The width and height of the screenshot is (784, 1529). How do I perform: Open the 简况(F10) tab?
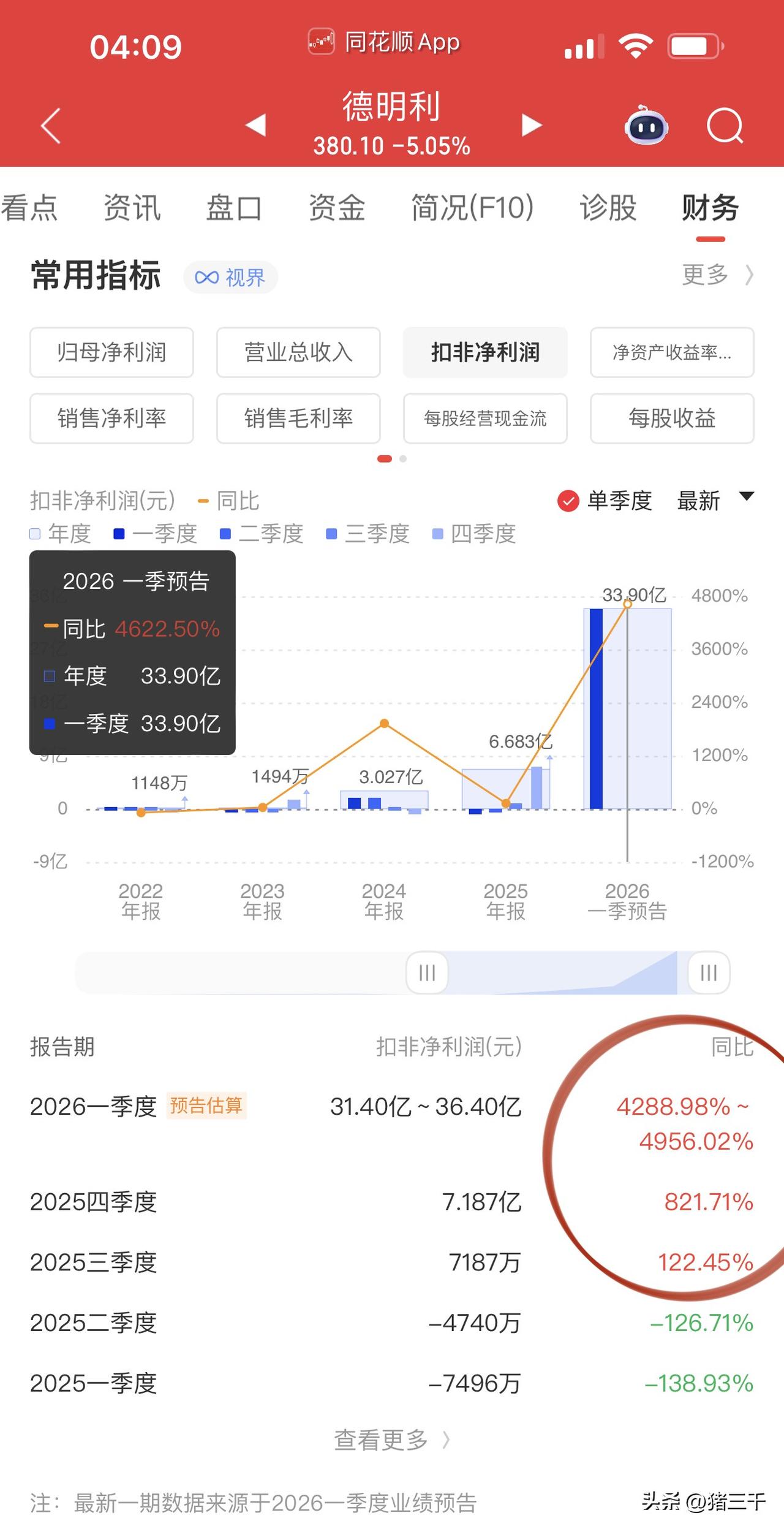coord(472,208)
